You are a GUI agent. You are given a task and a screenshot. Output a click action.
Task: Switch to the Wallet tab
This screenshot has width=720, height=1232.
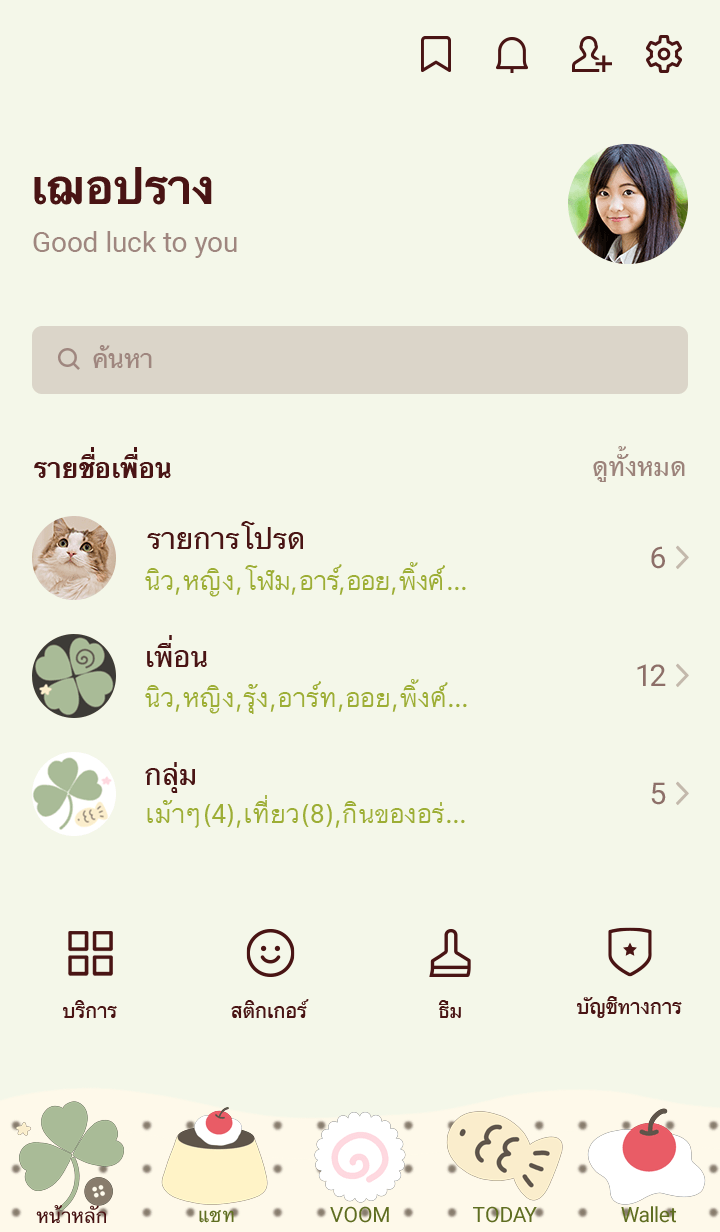pyautogui.click(x=648, y=1165)
